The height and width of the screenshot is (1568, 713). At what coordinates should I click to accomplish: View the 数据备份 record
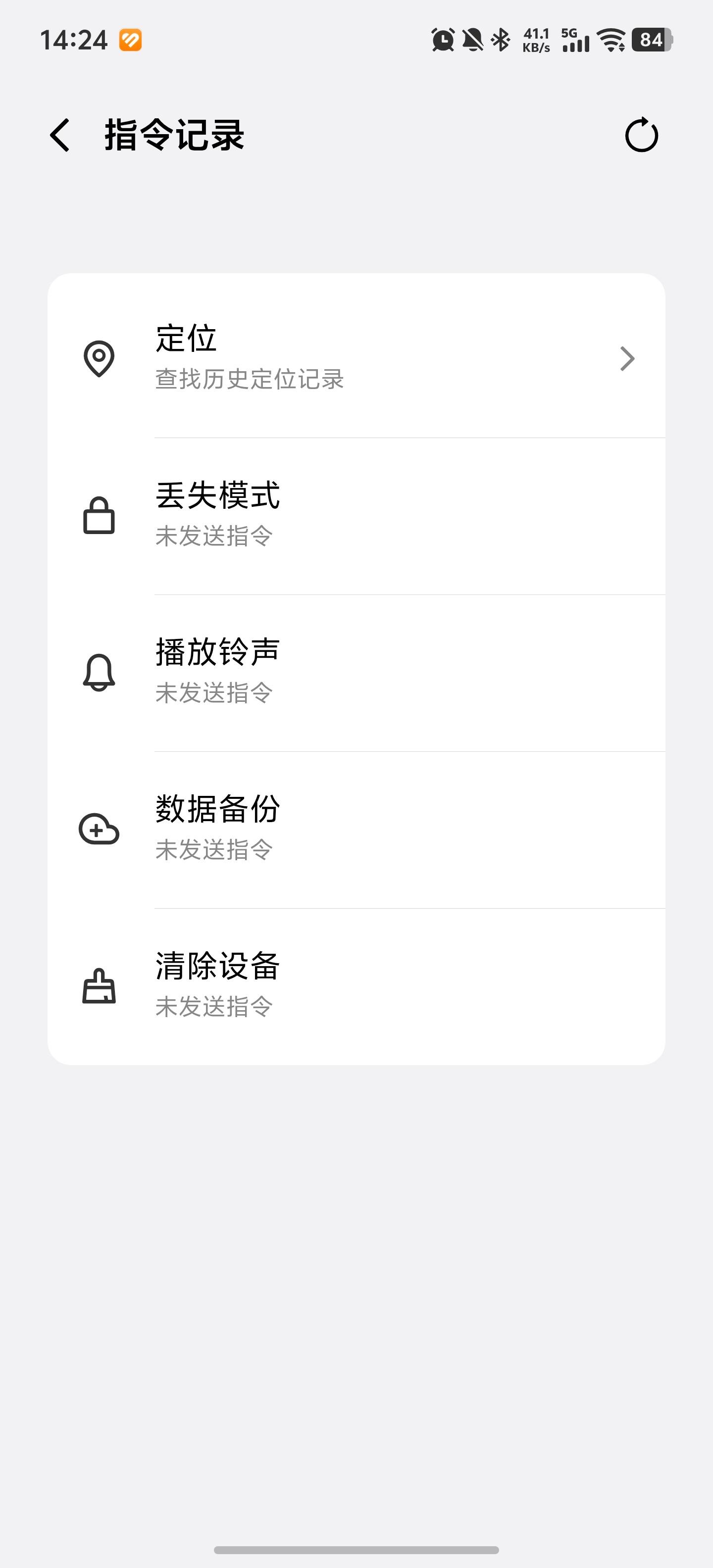click(x=356, y=829)
